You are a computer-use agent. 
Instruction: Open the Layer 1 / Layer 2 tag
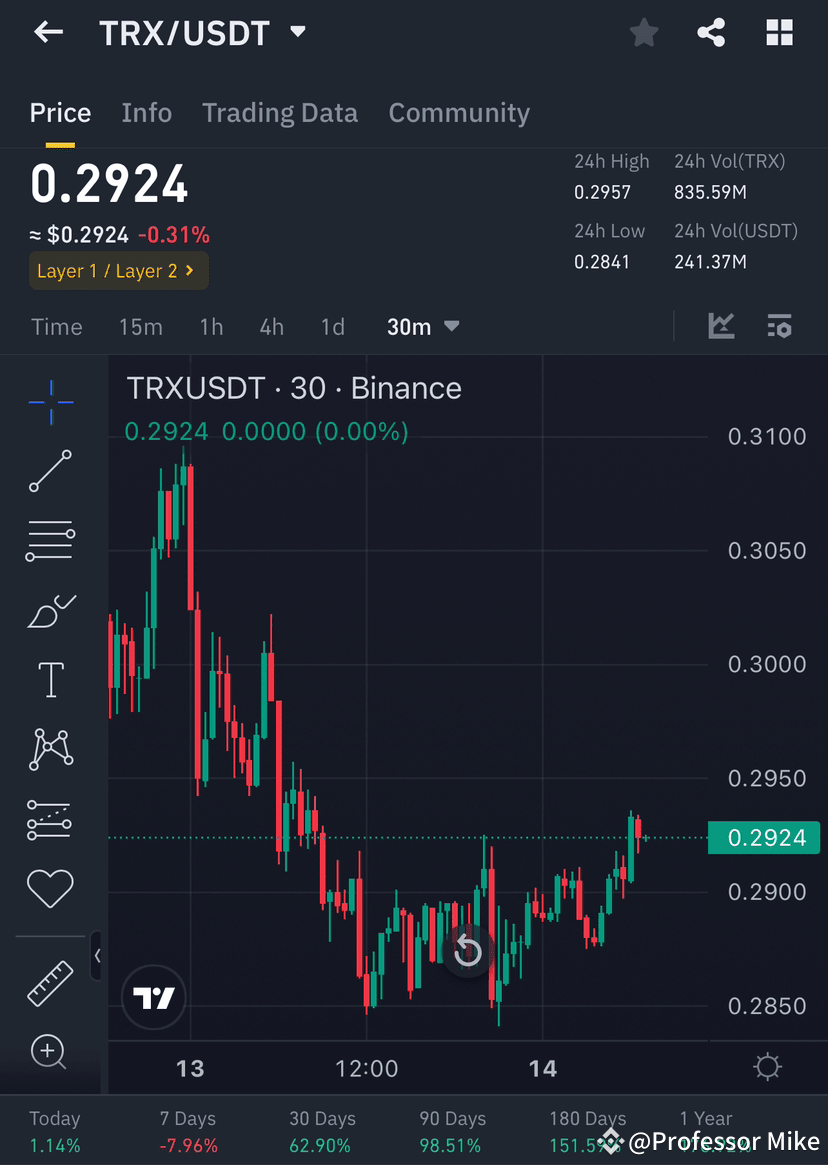coord(118,270)
